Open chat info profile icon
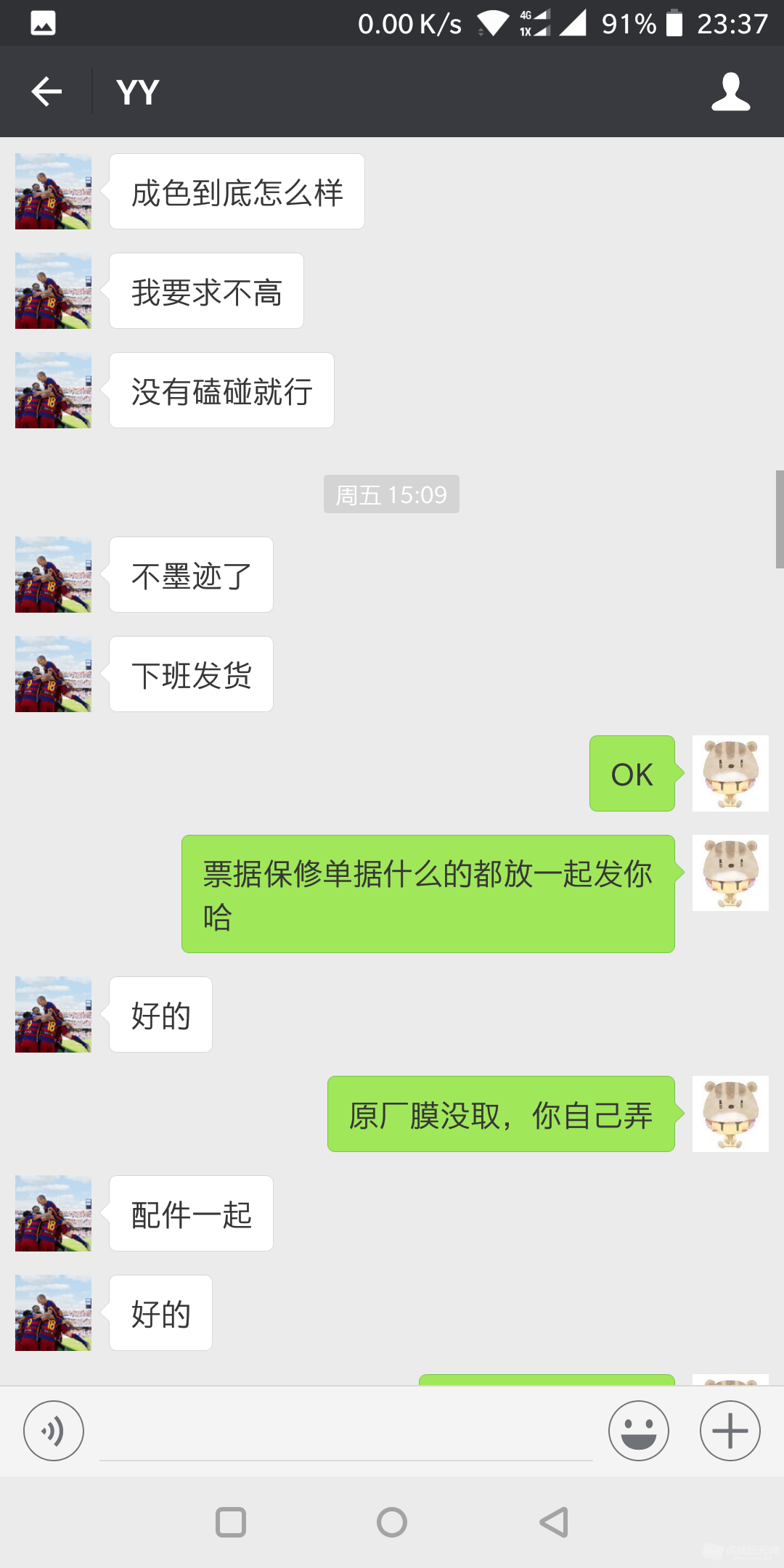This screenshot has height=1568, width=784. [x=730, y=91]
